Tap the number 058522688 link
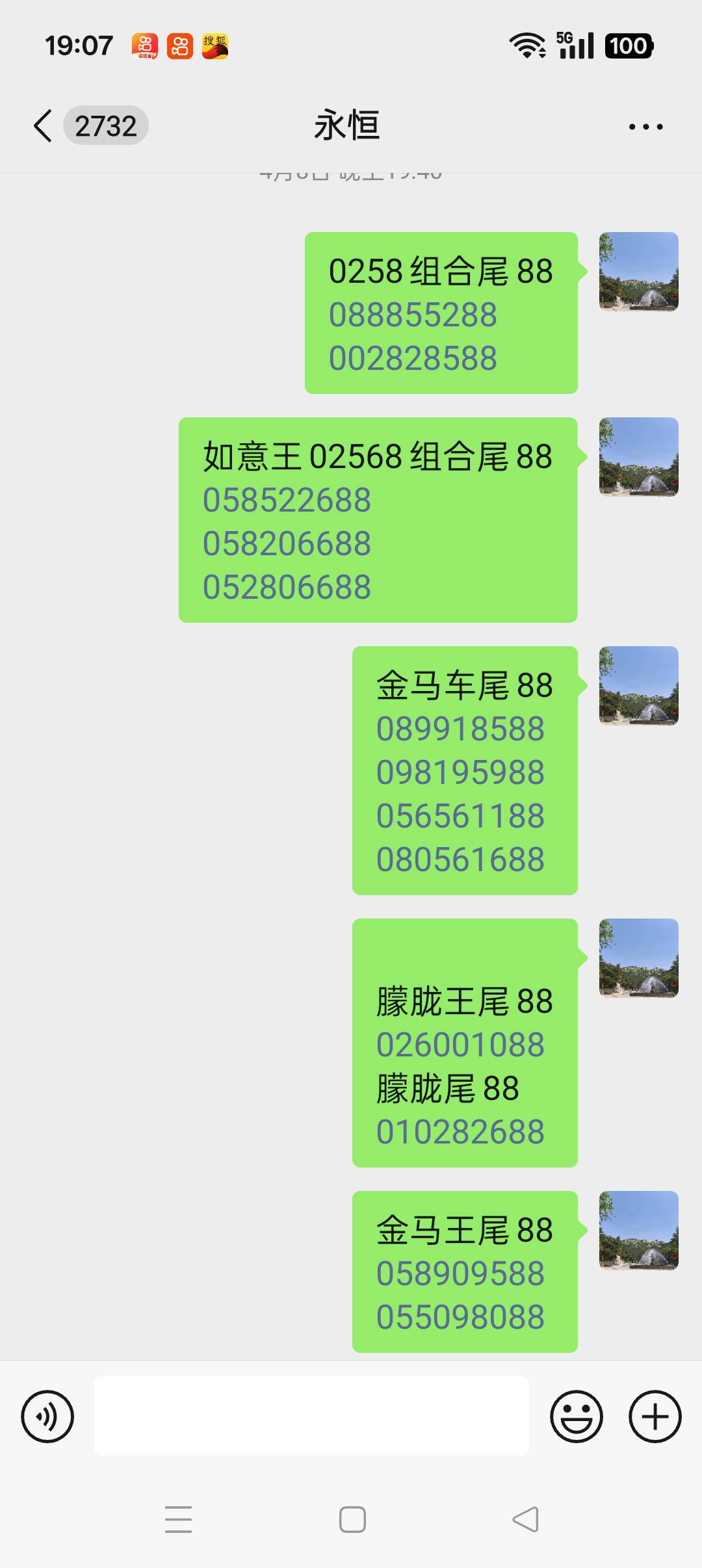 [287, 501]
